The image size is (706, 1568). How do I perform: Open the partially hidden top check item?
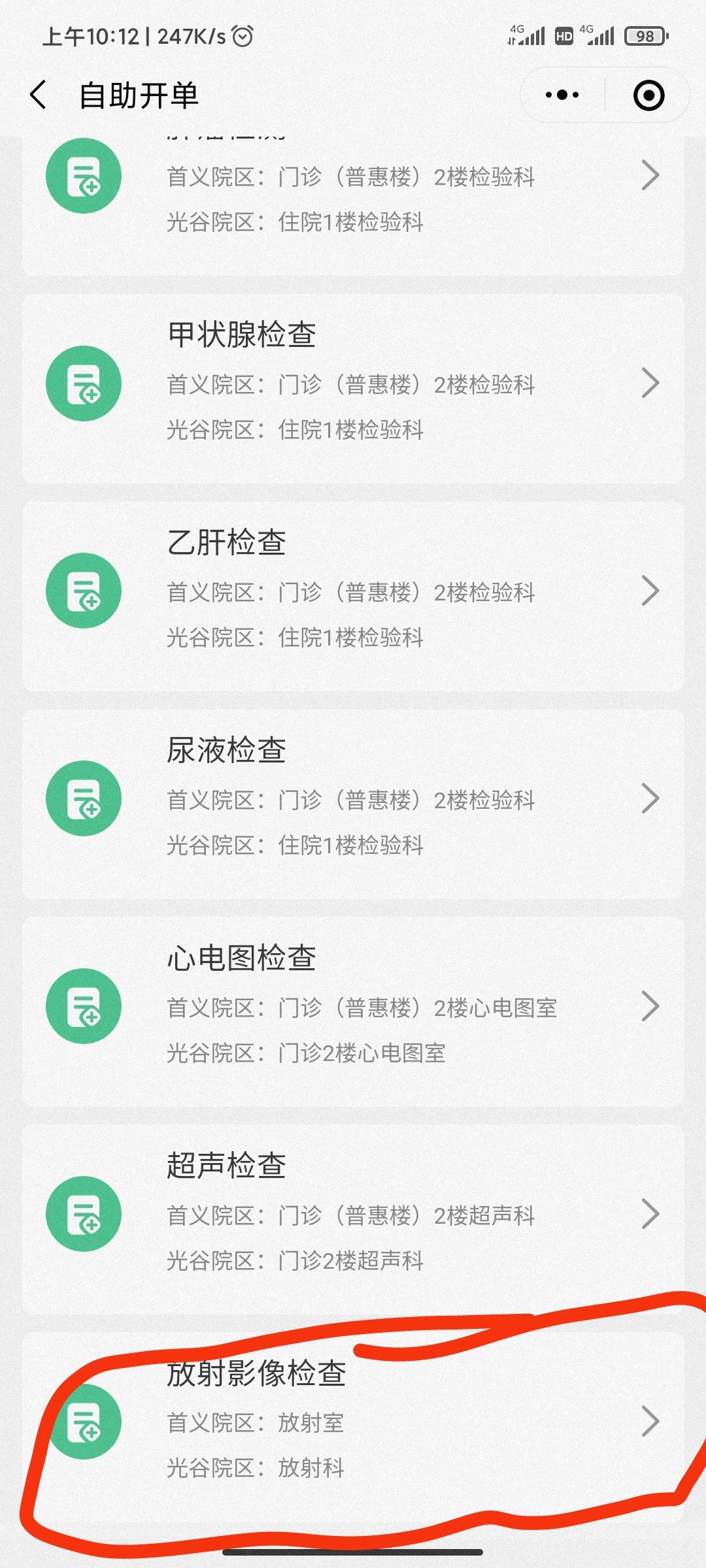click(x=353, y=196)
